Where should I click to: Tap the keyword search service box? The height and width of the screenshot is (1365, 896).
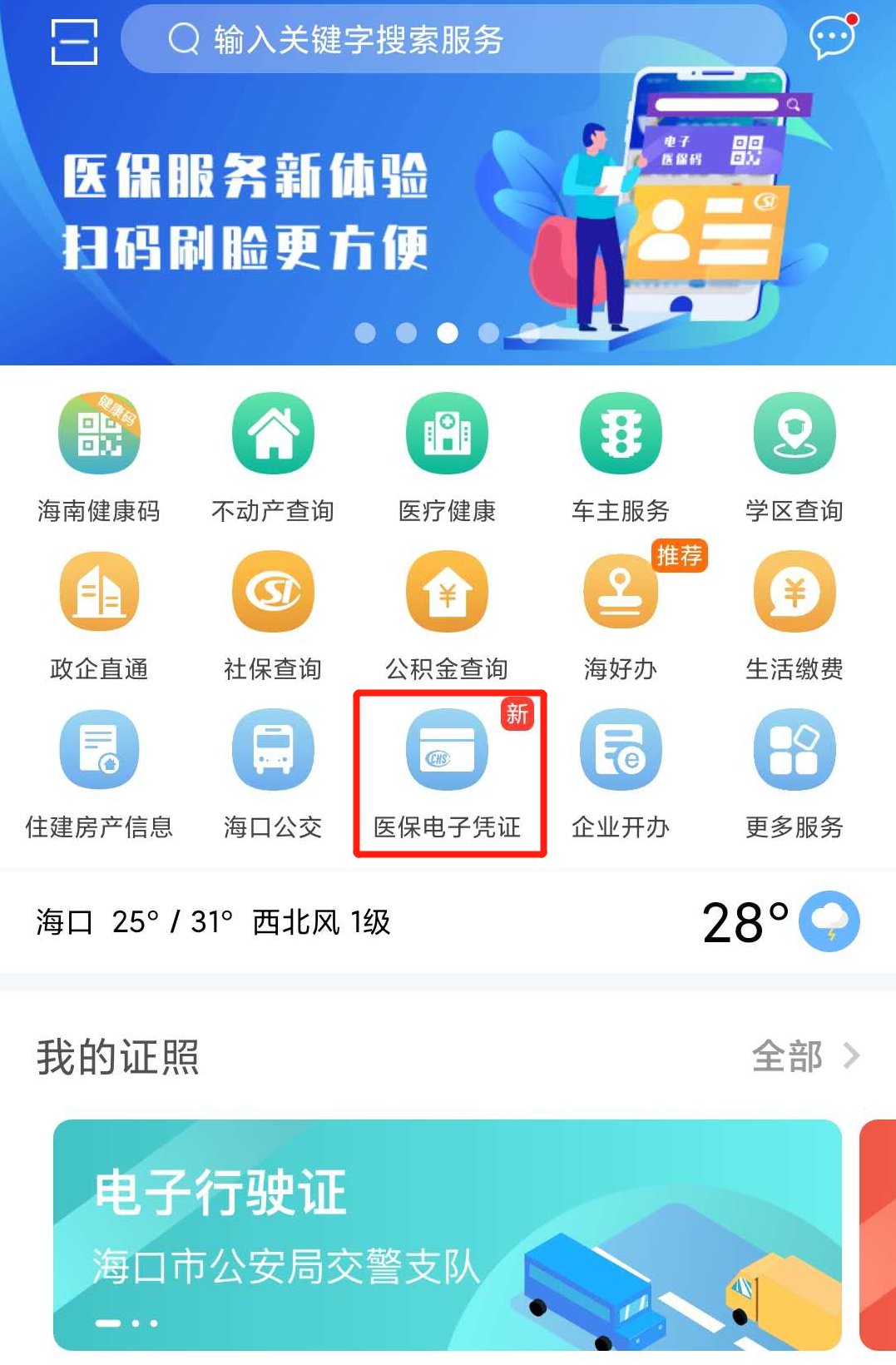[453, 39]
